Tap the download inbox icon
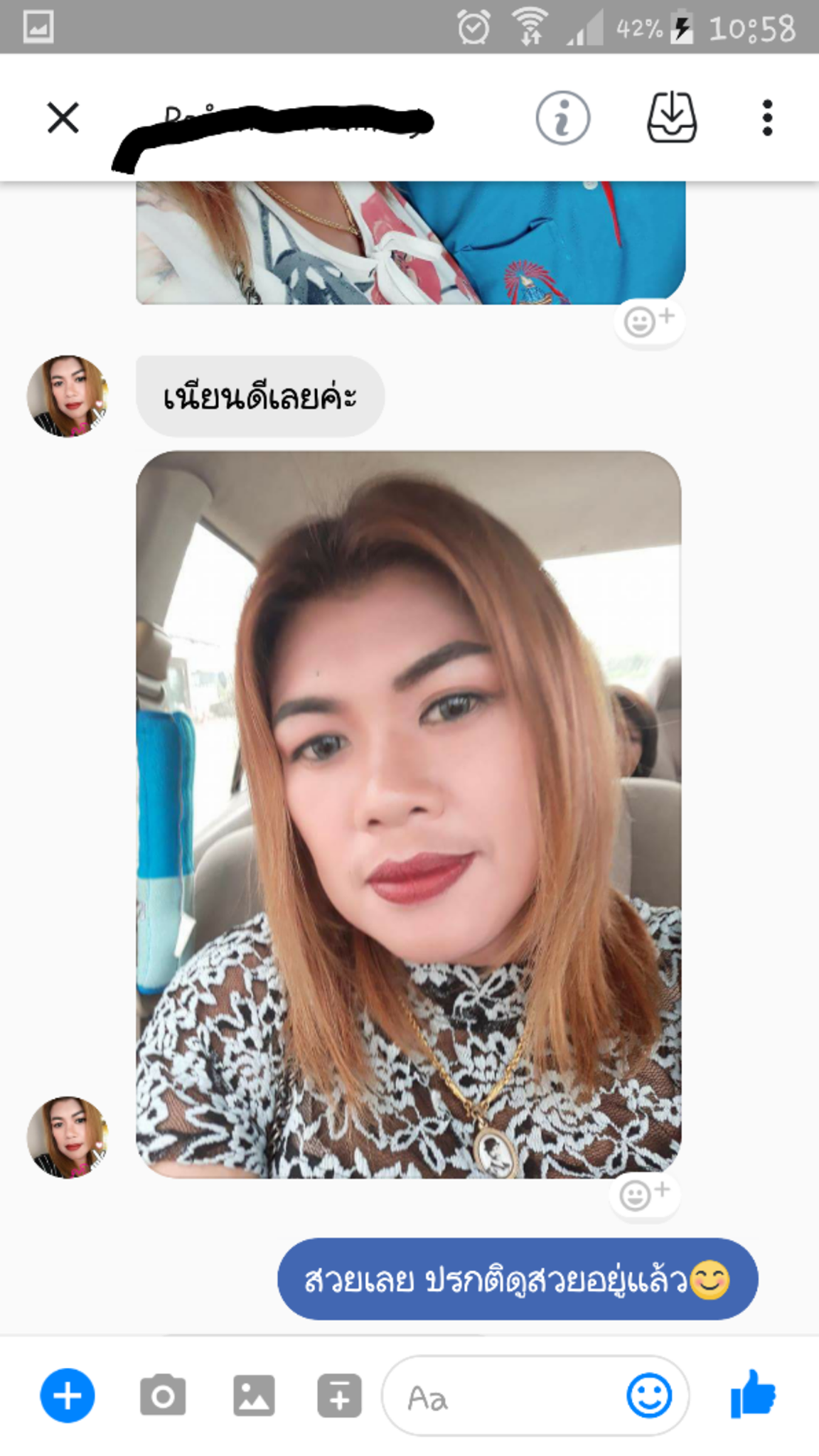This screenshot has width=819, height=1456. (671, 118)
